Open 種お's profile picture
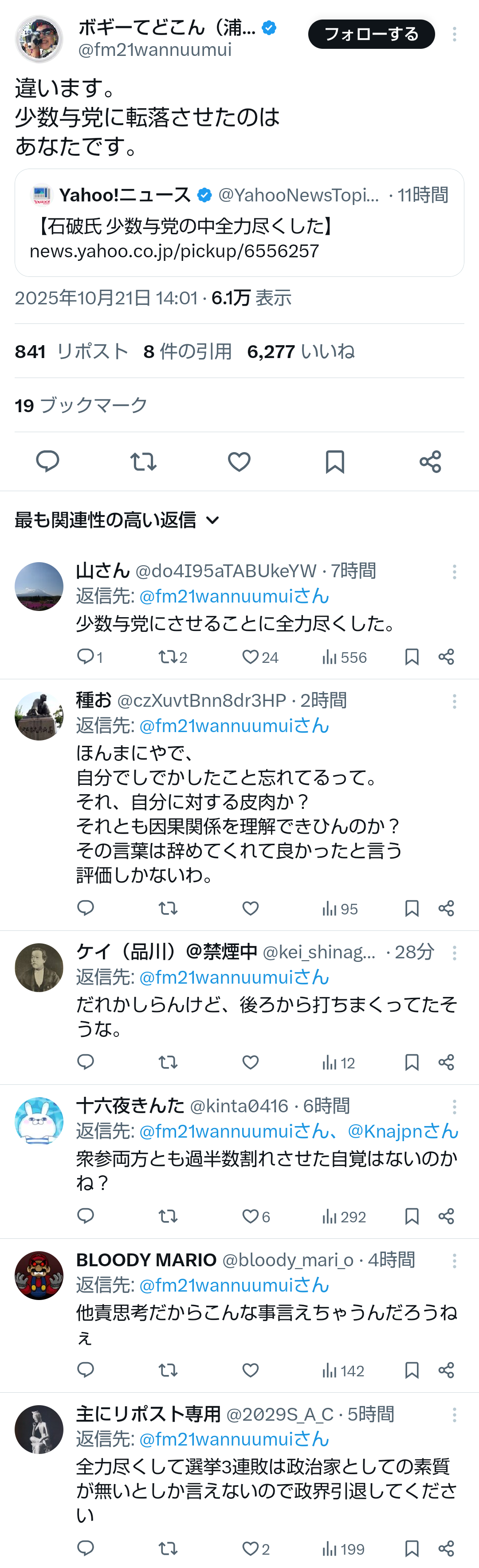Screen dimensions: 479x1568 tap(39, 716)
